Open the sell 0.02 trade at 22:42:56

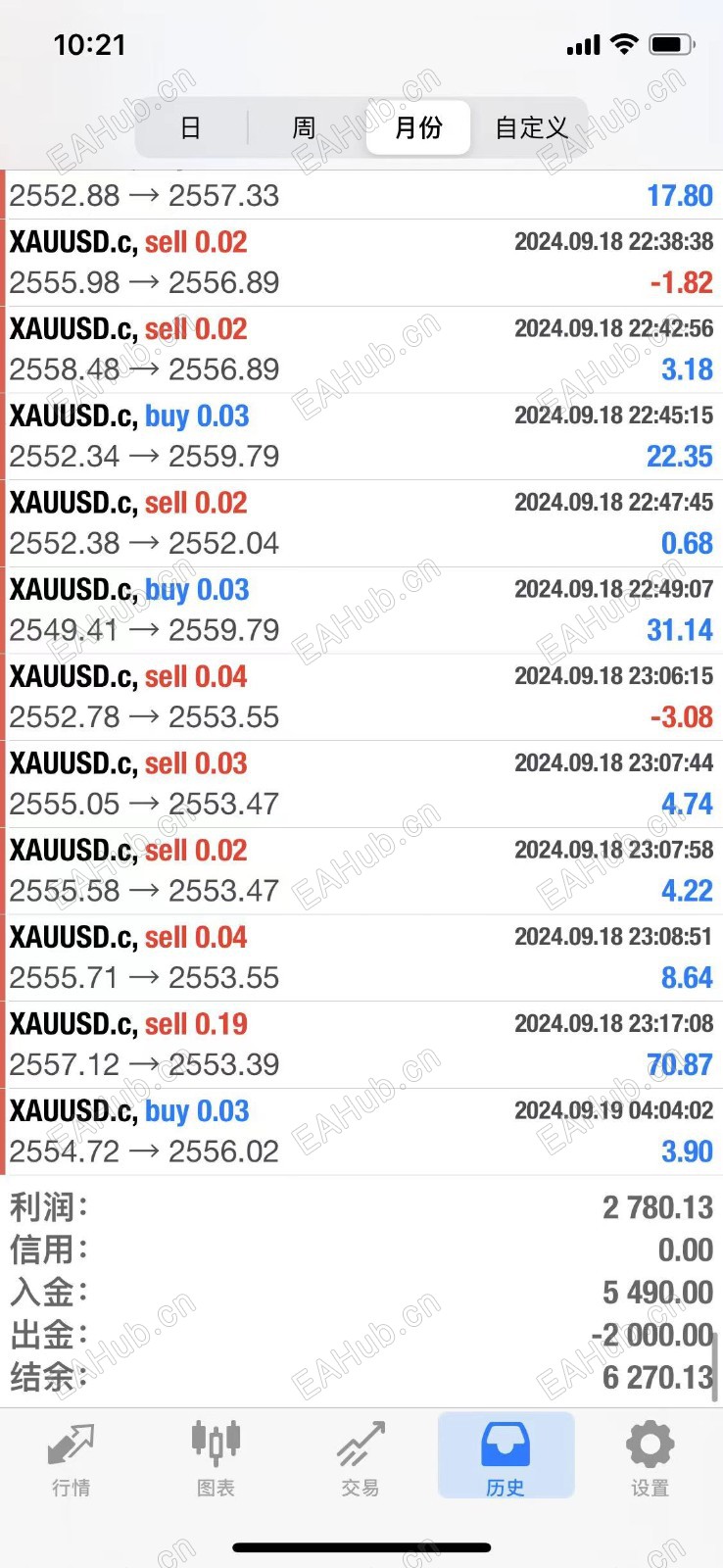click(x=361, y=349)
